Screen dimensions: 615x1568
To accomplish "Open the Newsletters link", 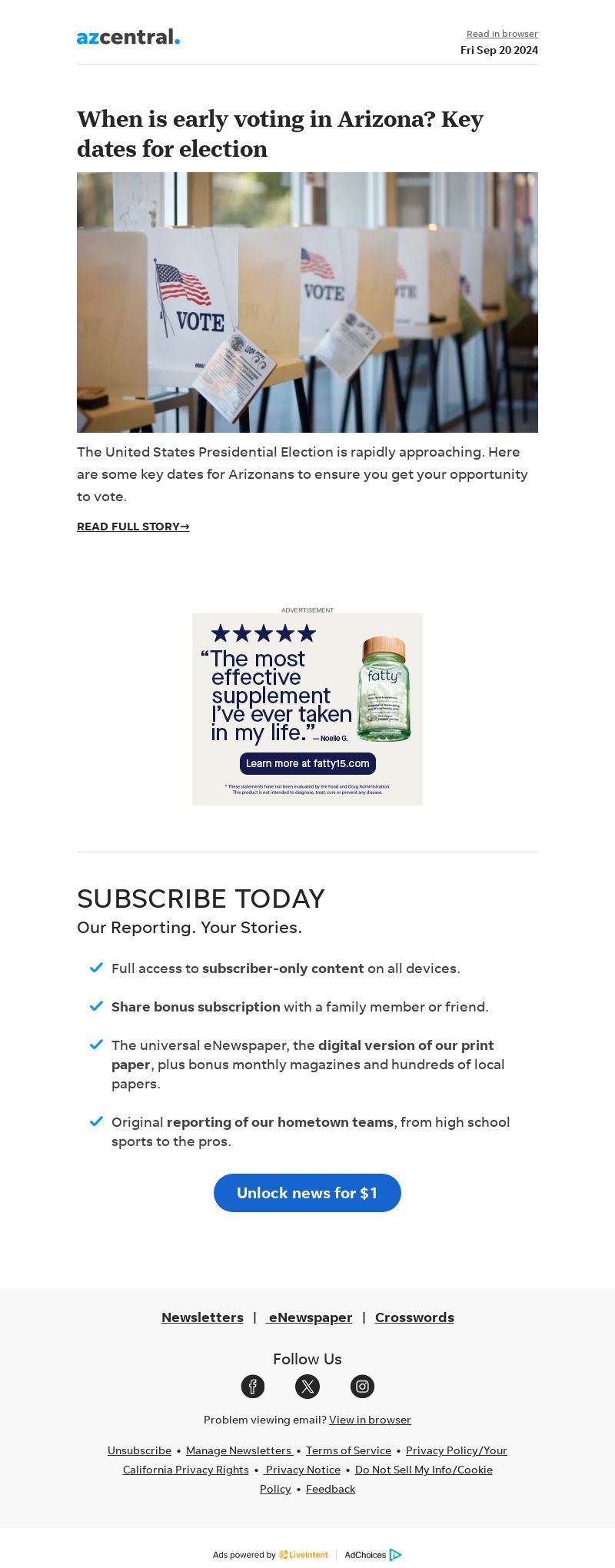I will click(202, 1317).
